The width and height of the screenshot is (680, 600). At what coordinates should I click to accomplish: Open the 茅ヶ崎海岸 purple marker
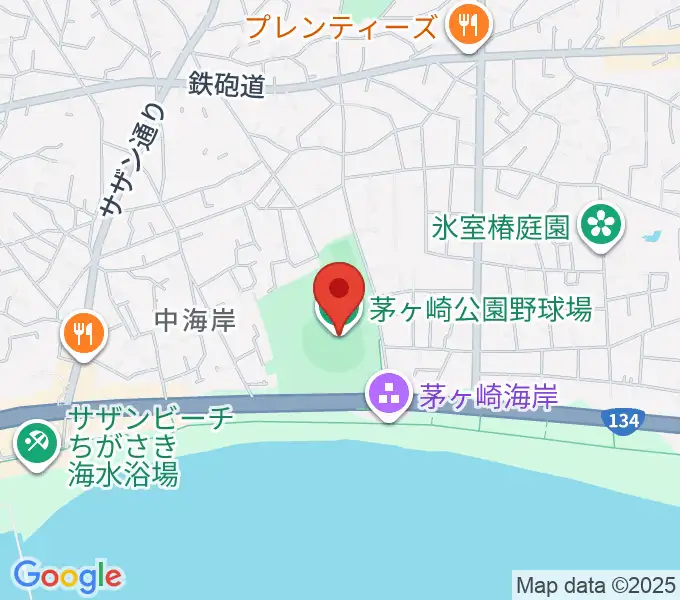click(x=389, y=393)
